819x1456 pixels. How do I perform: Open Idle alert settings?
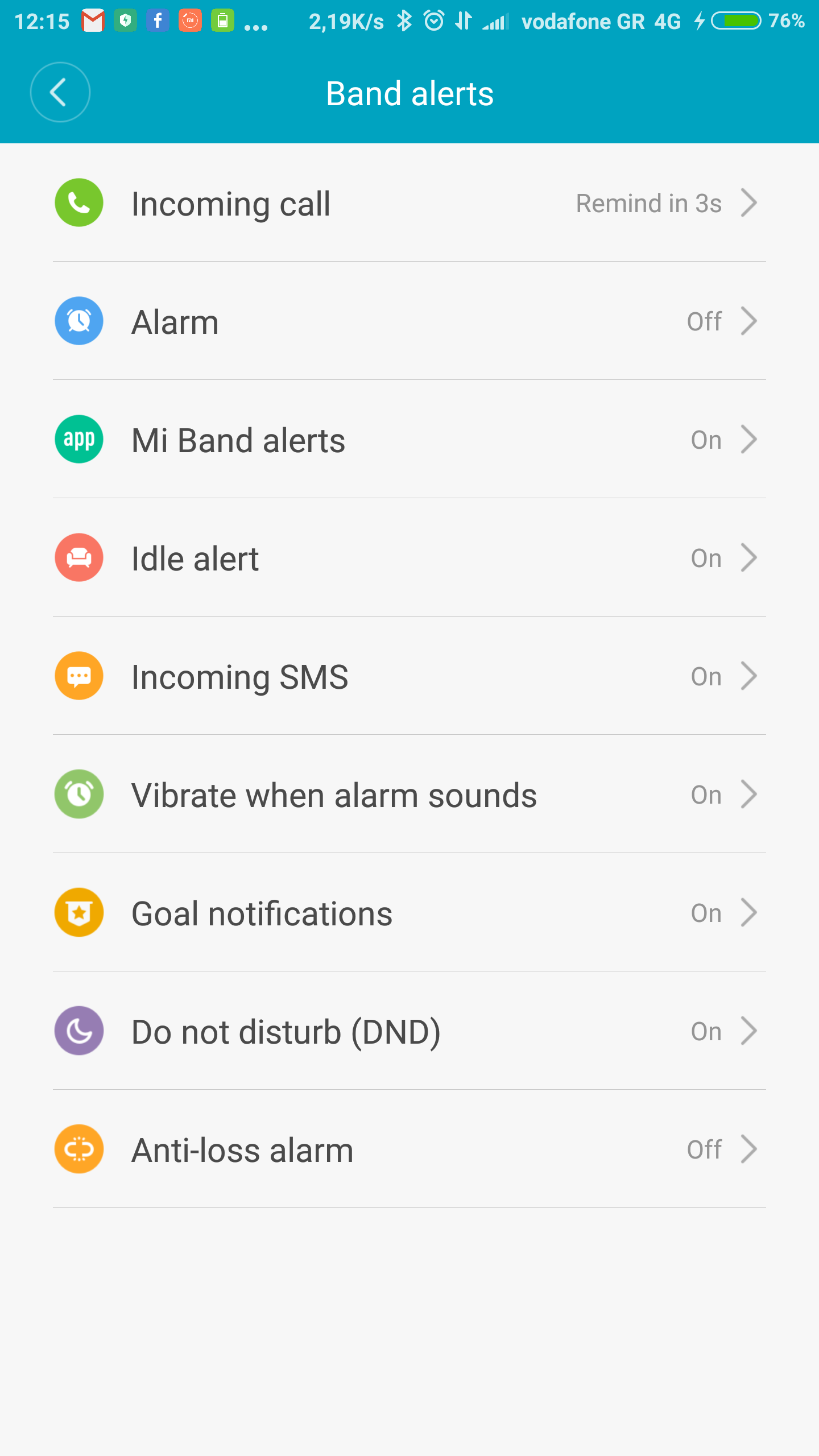409,558
